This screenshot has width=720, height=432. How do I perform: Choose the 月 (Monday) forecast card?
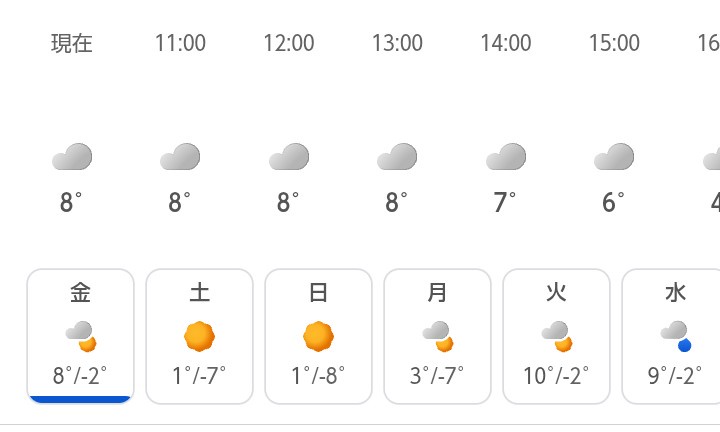(x=437, y=336)
